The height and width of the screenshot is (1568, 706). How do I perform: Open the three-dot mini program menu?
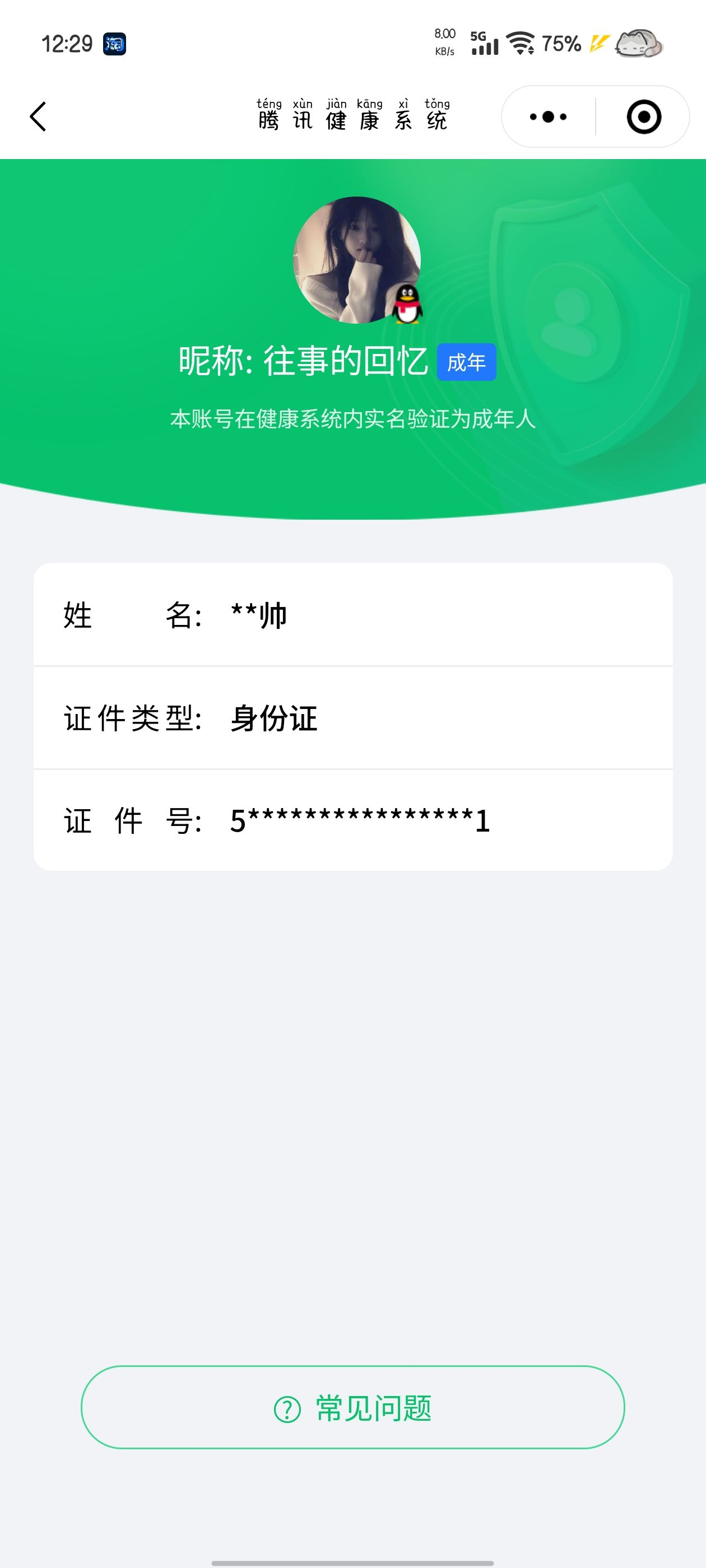point(547,116)
